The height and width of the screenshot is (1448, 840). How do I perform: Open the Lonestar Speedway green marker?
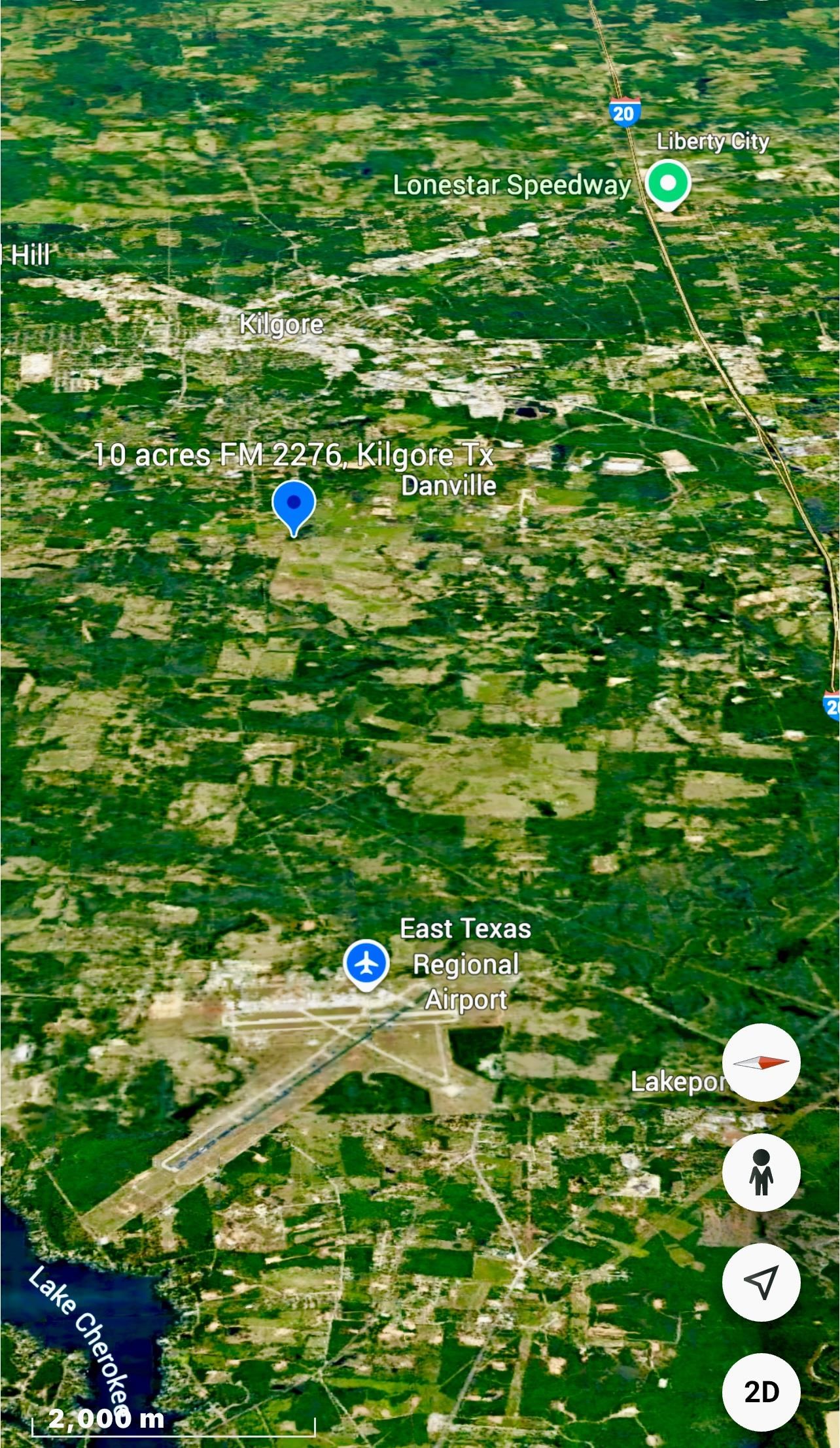668,186
